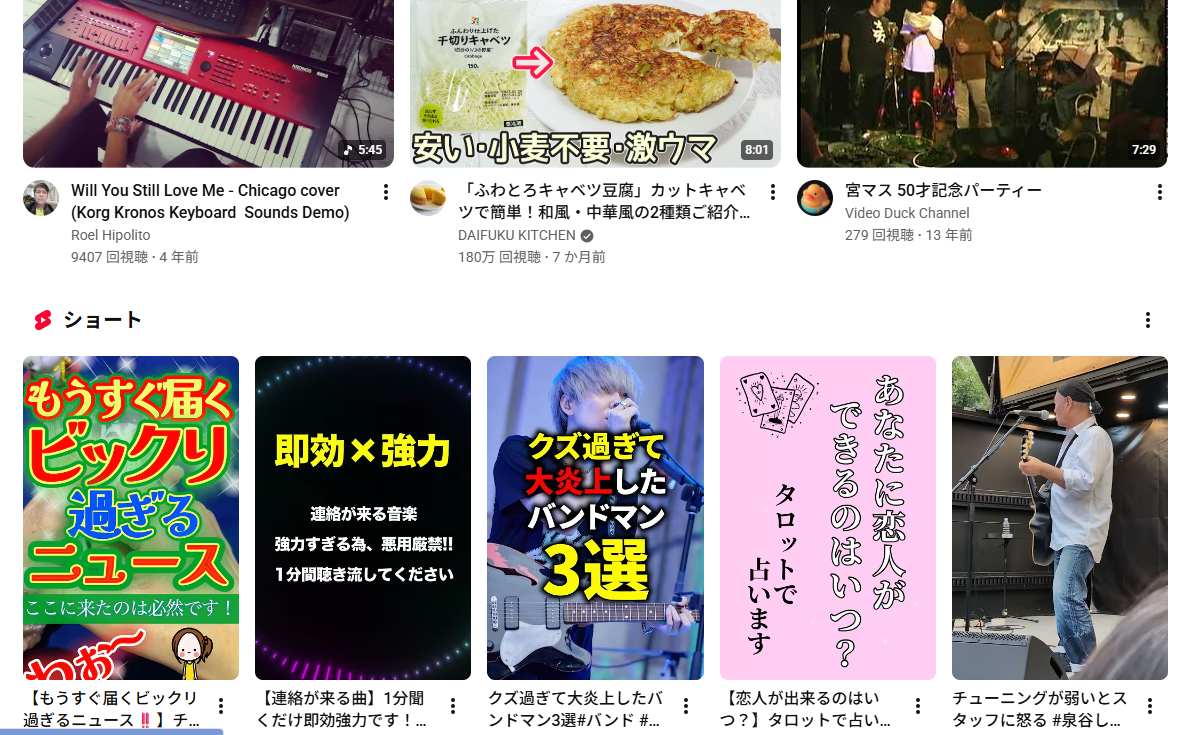Tap the Roel Hipolito channel avatar

click(x=41, y=198)
